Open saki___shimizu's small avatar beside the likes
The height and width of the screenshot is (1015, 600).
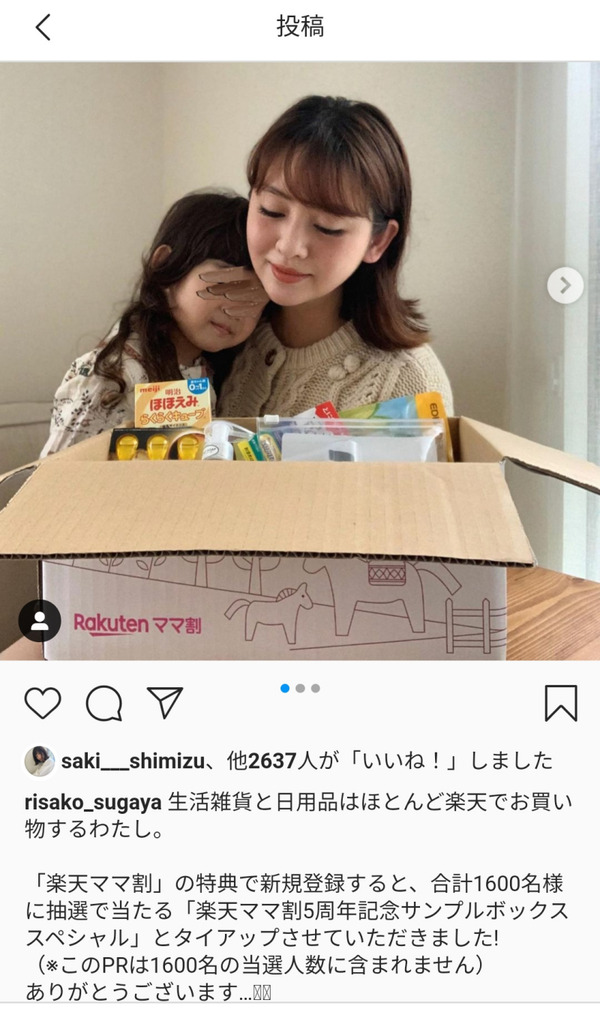point(39,761)
